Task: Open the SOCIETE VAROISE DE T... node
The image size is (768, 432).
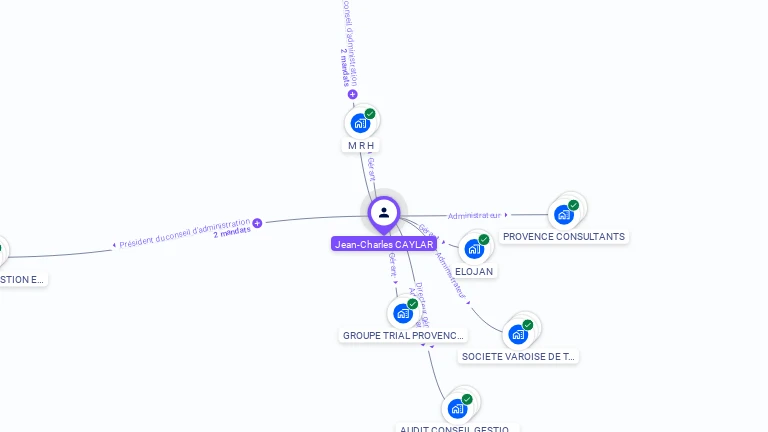Action: tap(518, 334)
